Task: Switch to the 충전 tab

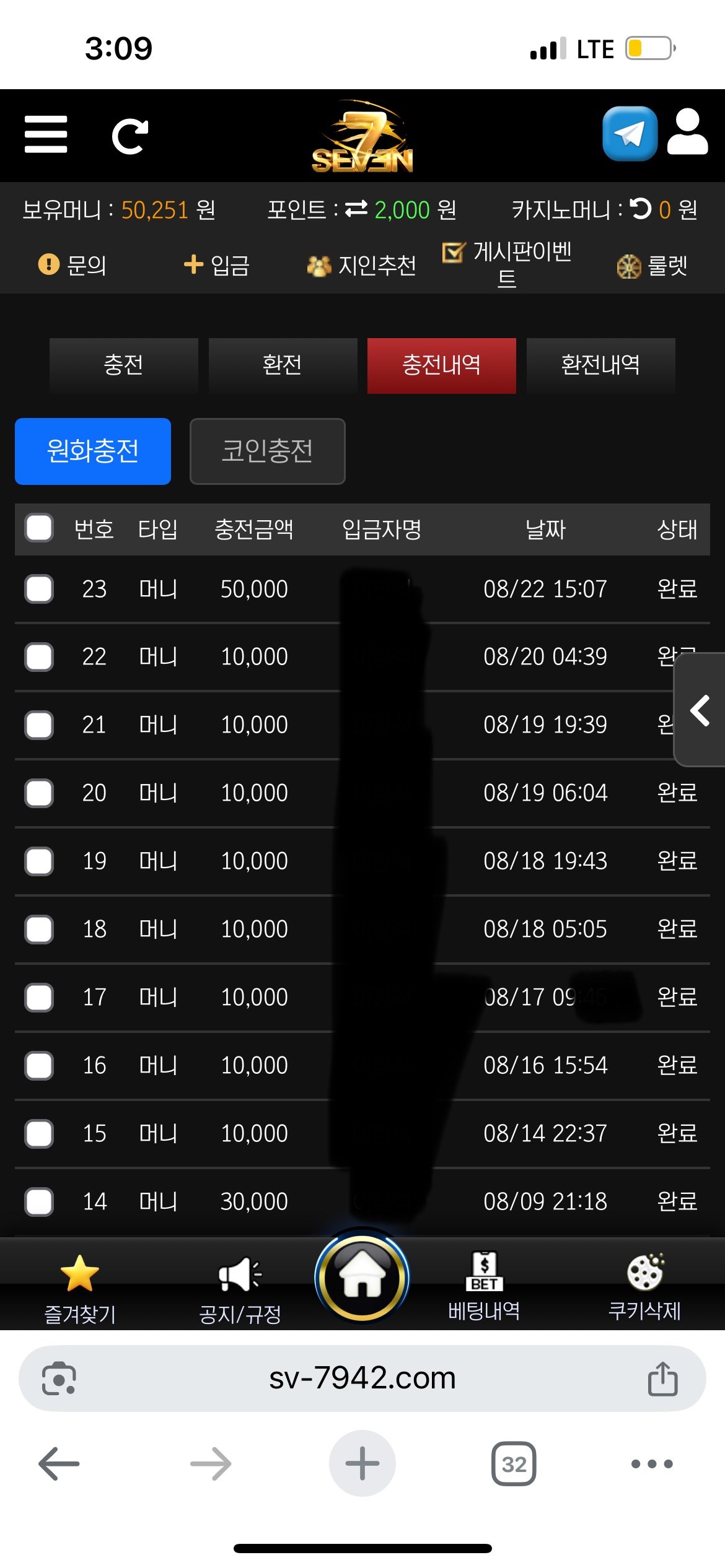Action: [x=123, y=365]
